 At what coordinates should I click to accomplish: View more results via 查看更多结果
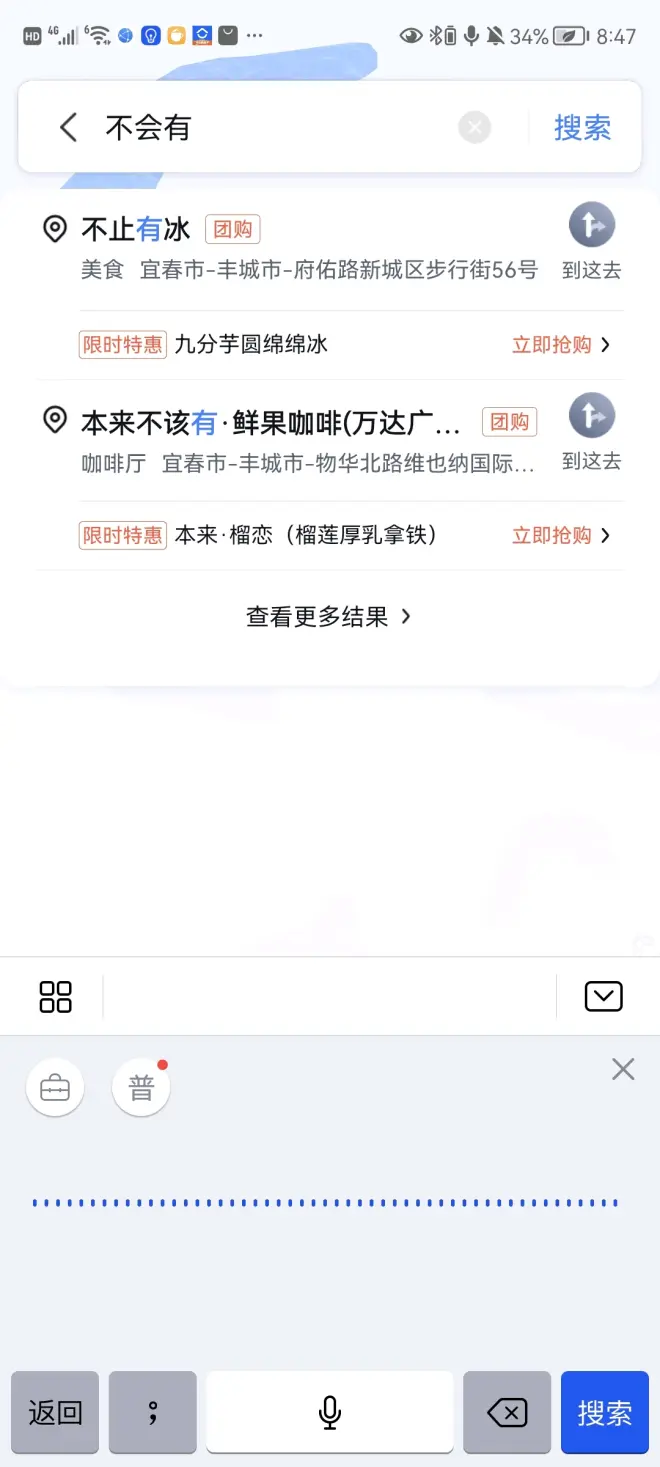(329, 617)
